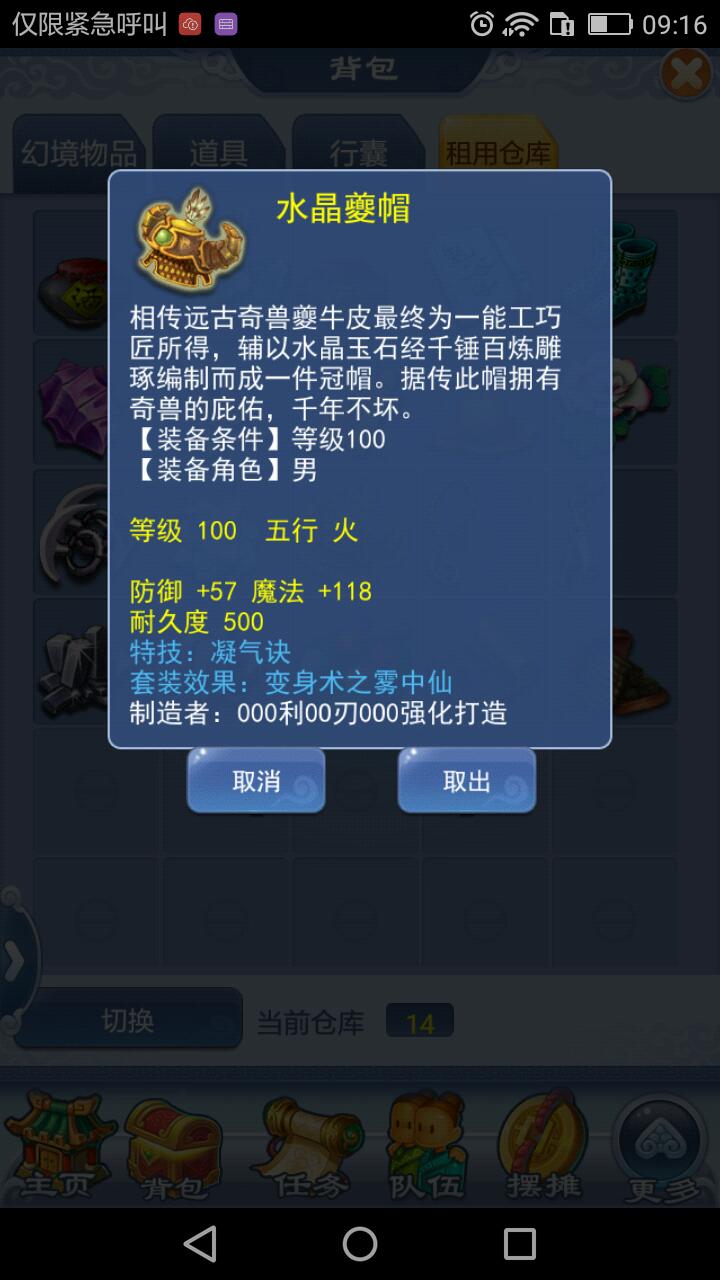This screenshot has width=720, height=1280.
Task: Tap 取消 to cancel the dialog
Action: click(x=256, y=781)
